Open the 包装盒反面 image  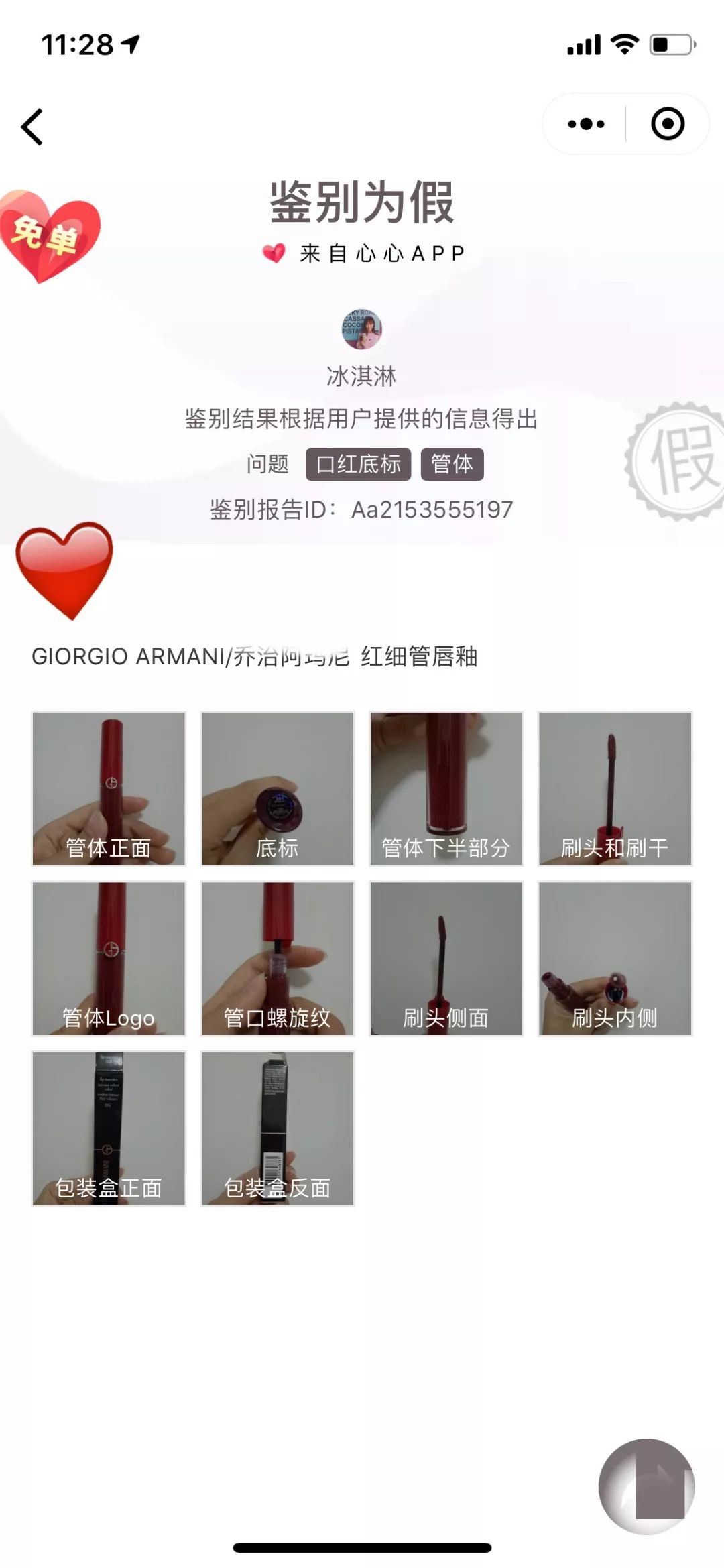pos(278,1128)
